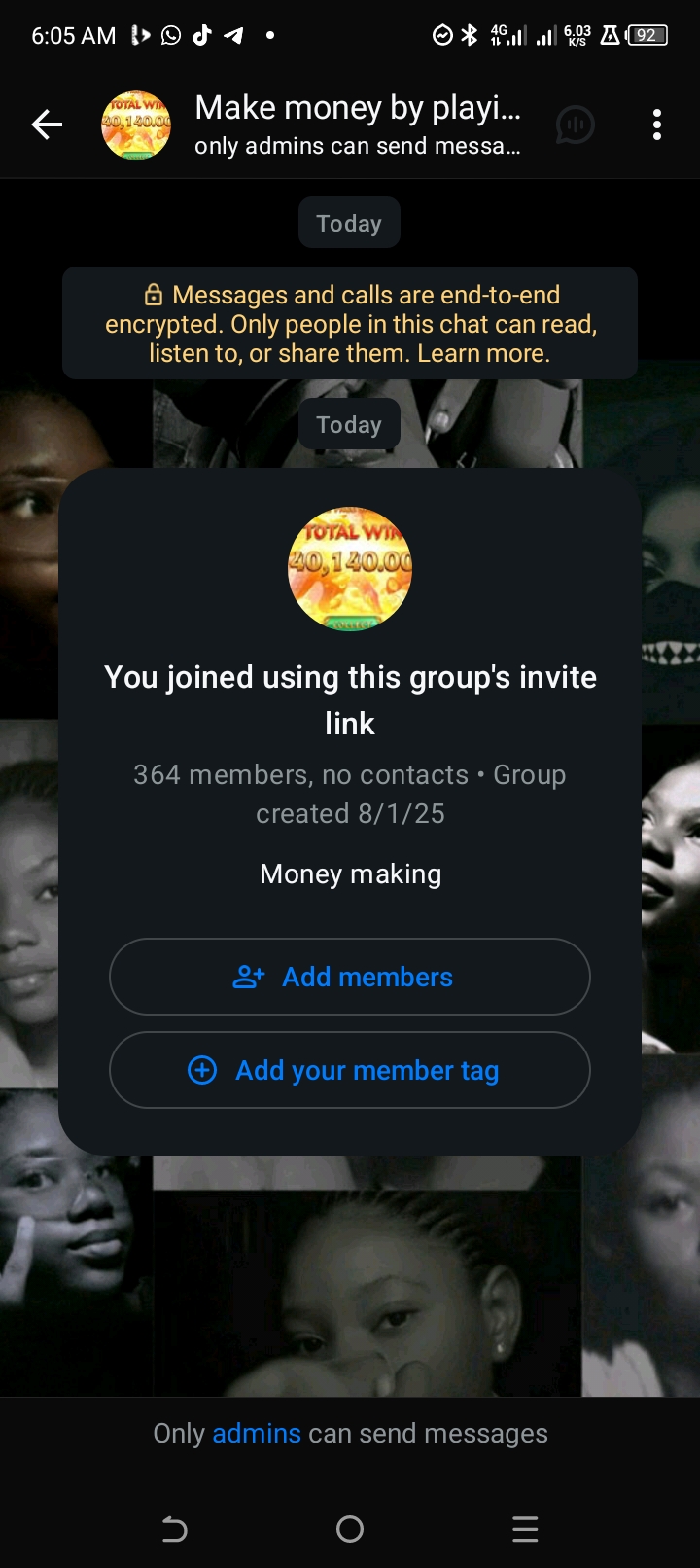The height and width of the screenshot is (1568, 700).
Task: Open the recent apps view
Action: coord(525,1529)
